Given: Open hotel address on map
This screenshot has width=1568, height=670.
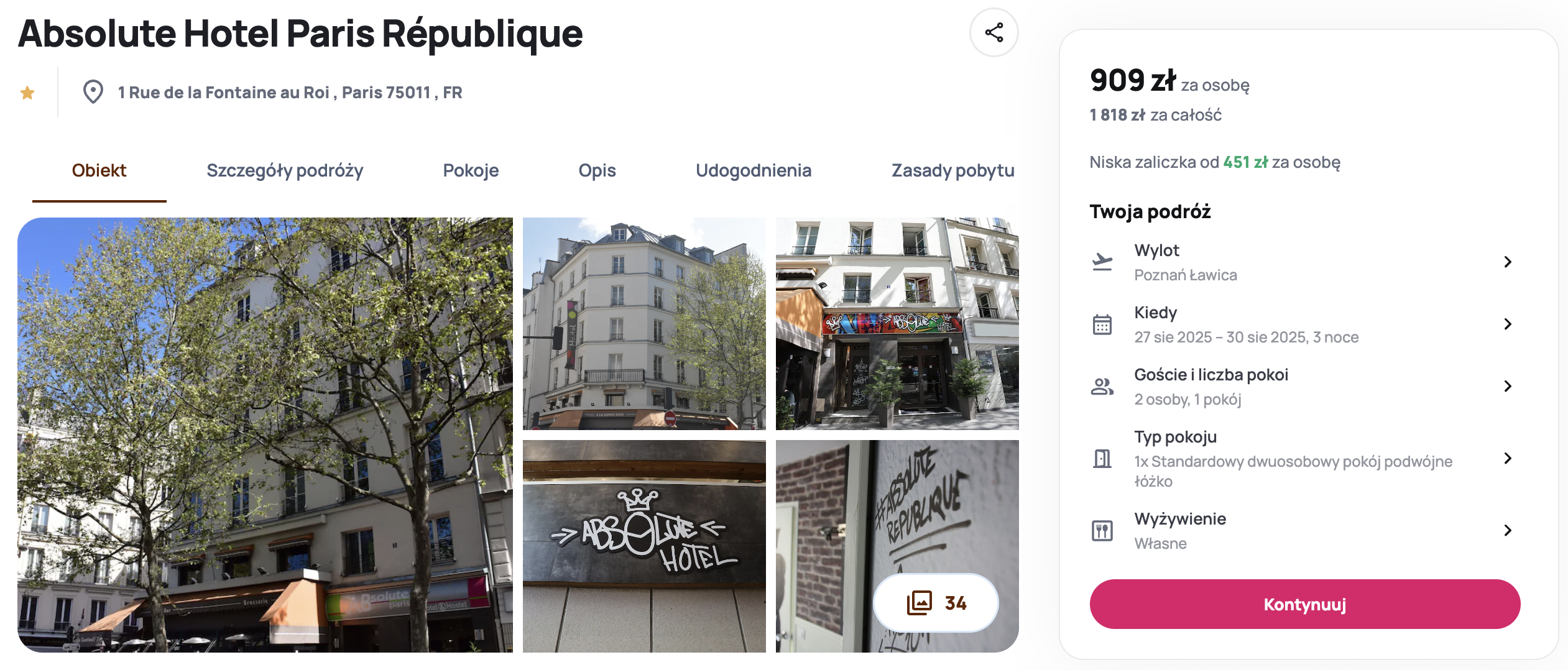Looking at the screenshot, I should click(x=290, y=93).
